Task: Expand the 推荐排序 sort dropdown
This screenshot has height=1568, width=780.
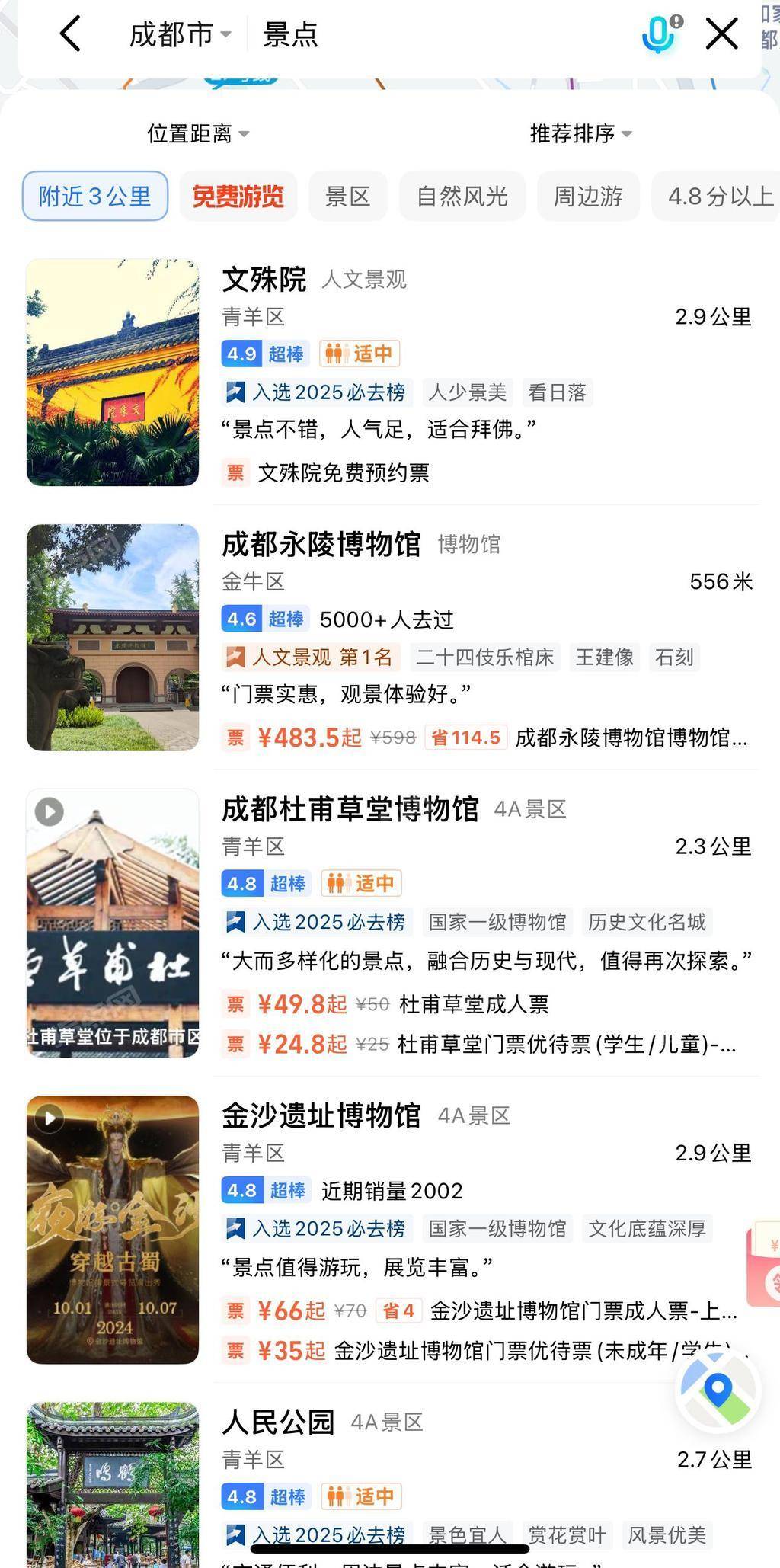Action: [580, 133]
